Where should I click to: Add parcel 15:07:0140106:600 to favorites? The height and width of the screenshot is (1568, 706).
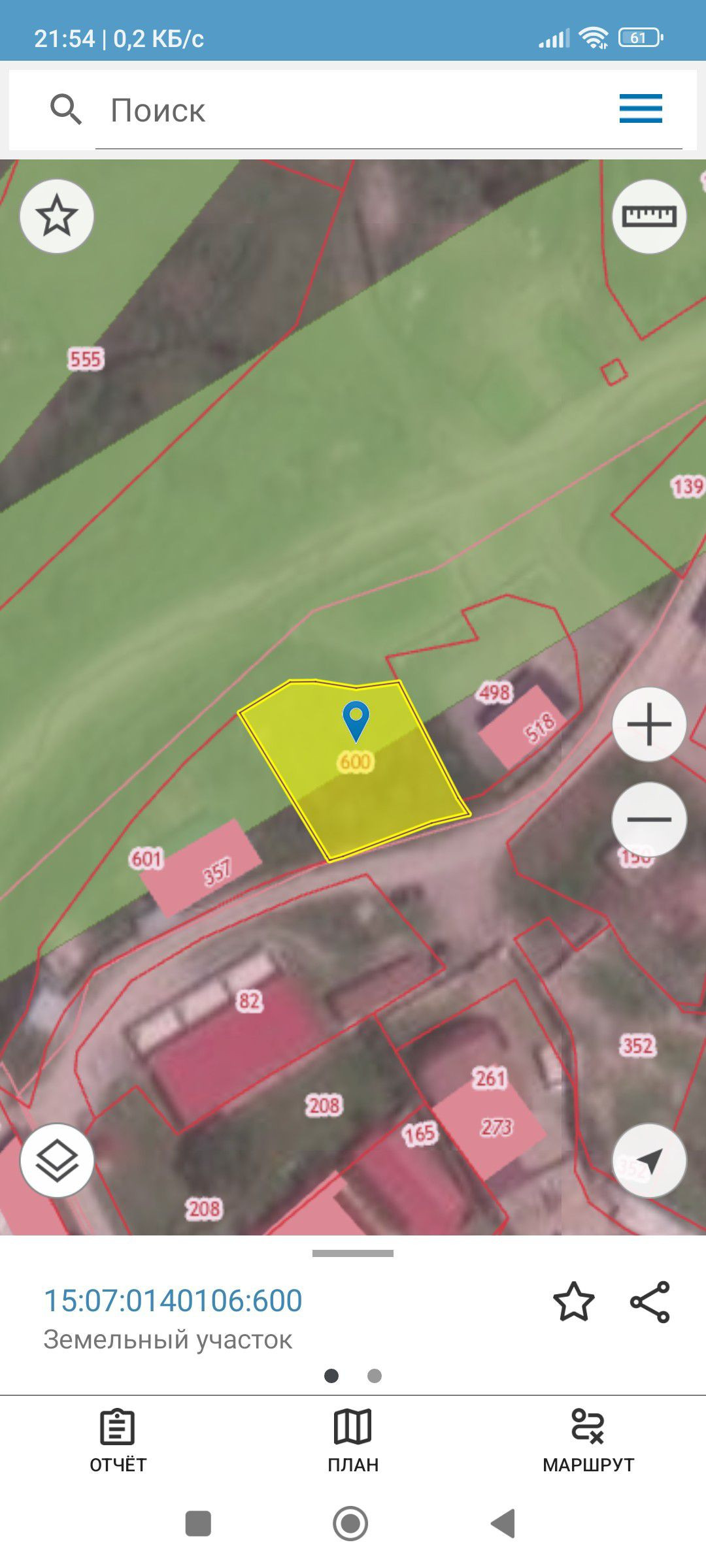click(x=573, y=1301)
